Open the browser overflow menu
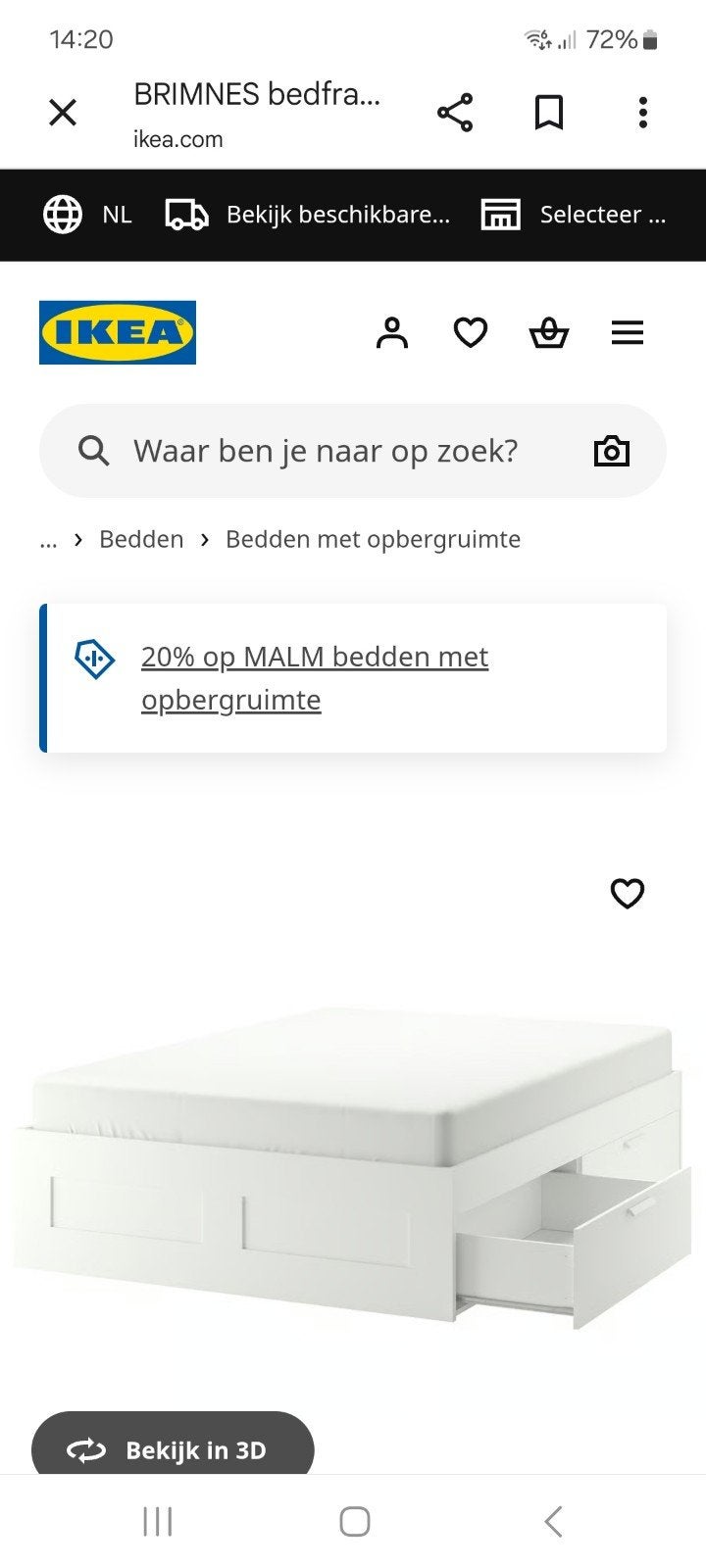The image size is (706, 1568). pos(643,113)
